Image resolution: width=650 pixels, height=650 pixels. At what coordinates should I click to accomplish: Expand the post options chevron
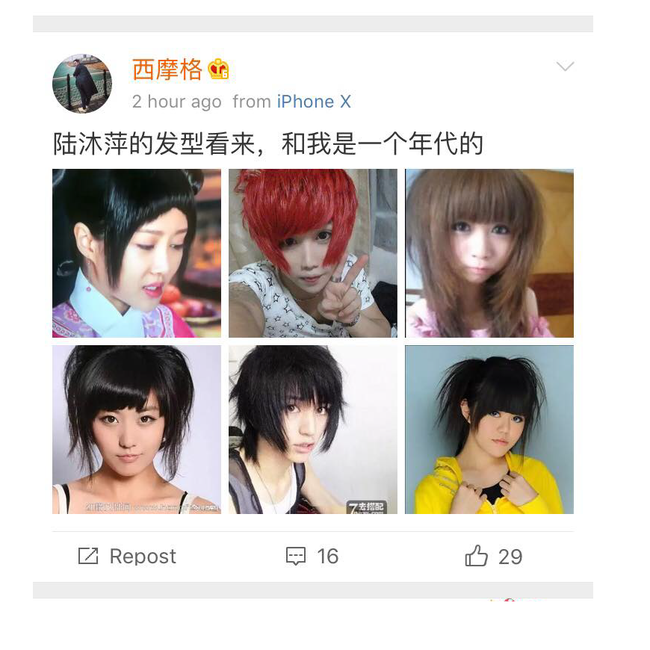(x=565, y=67)
